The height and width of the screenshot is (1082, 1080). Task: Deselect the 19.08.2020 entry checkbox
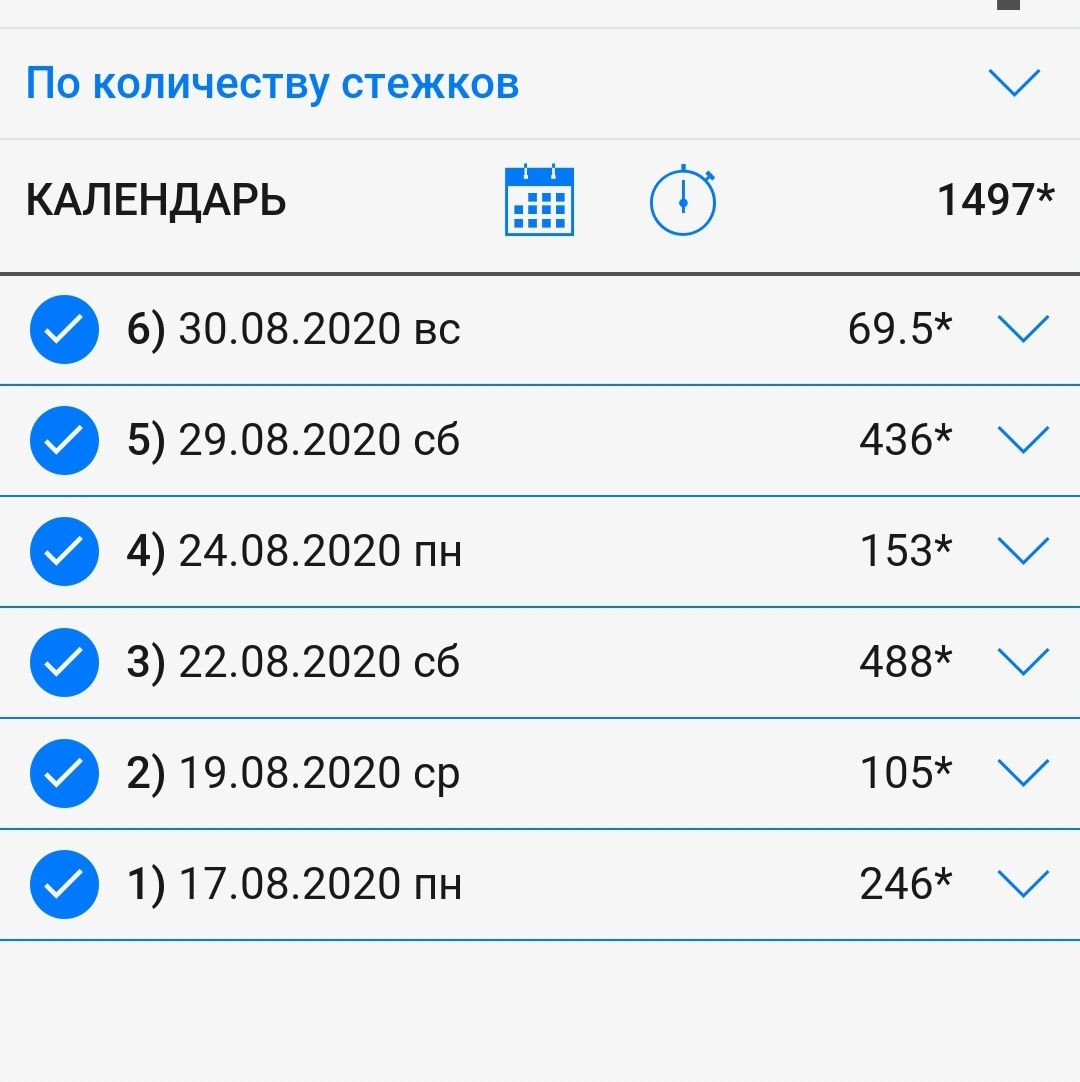(64, 773)
